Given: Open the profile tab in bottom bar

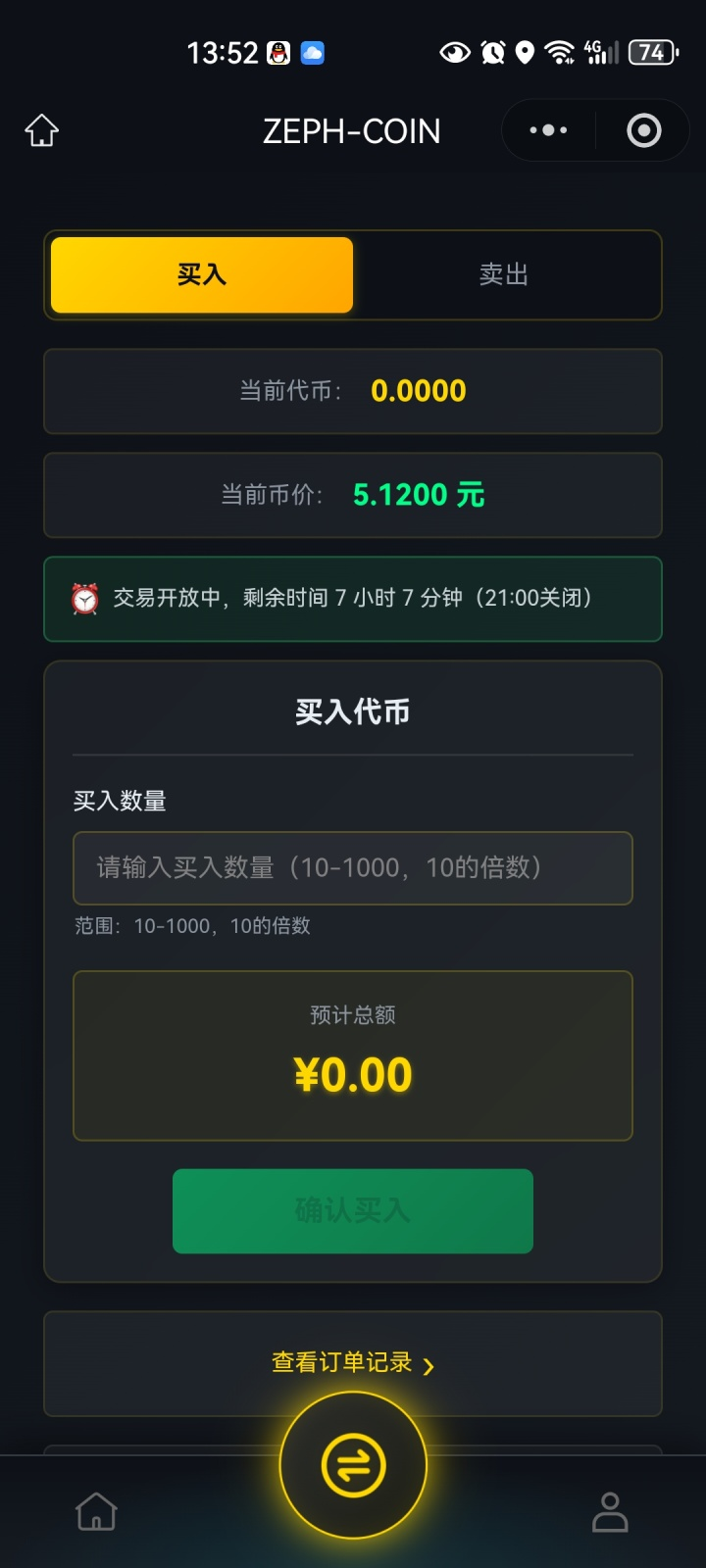Looking at the screenshot, I should coord(610,1511).
